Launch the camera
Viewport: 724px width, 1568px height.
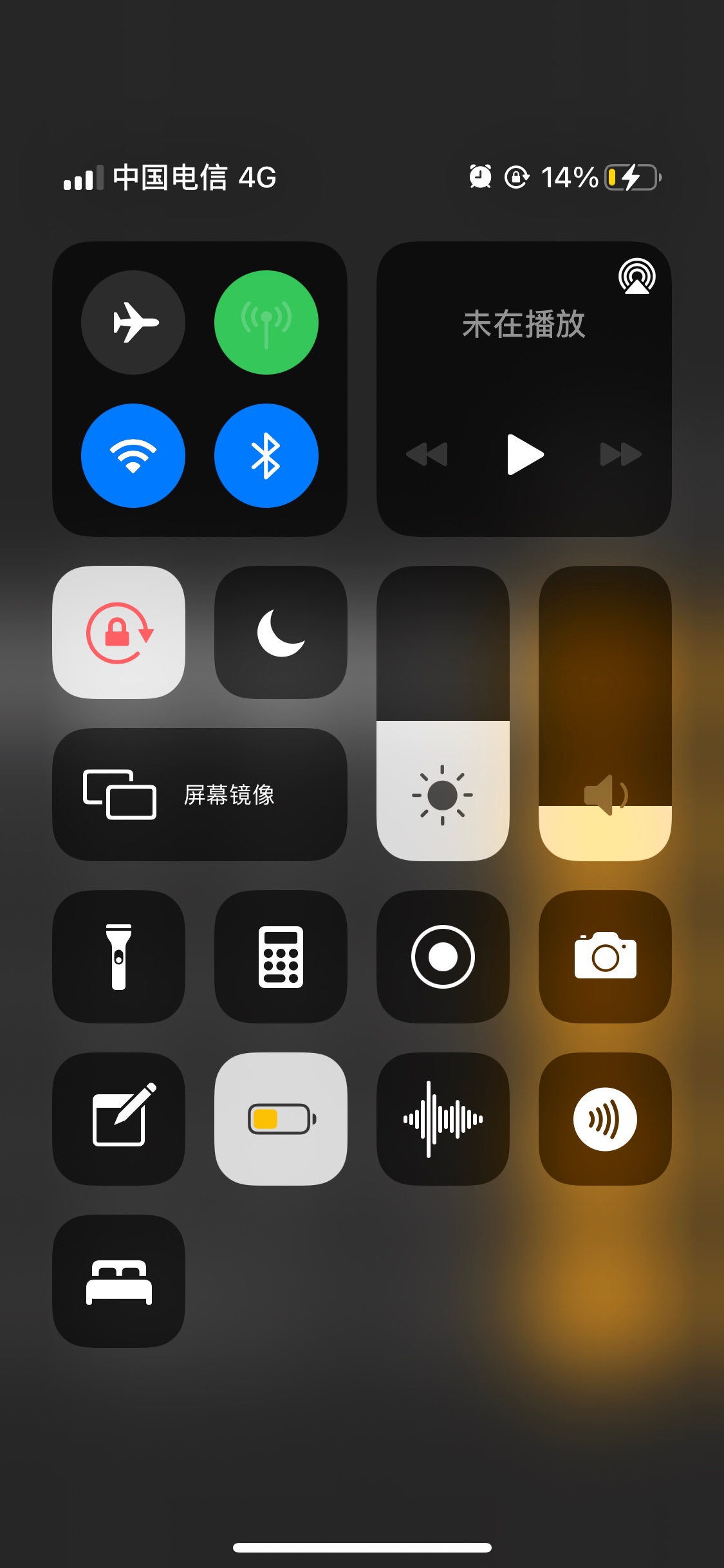tap(605, 957)
